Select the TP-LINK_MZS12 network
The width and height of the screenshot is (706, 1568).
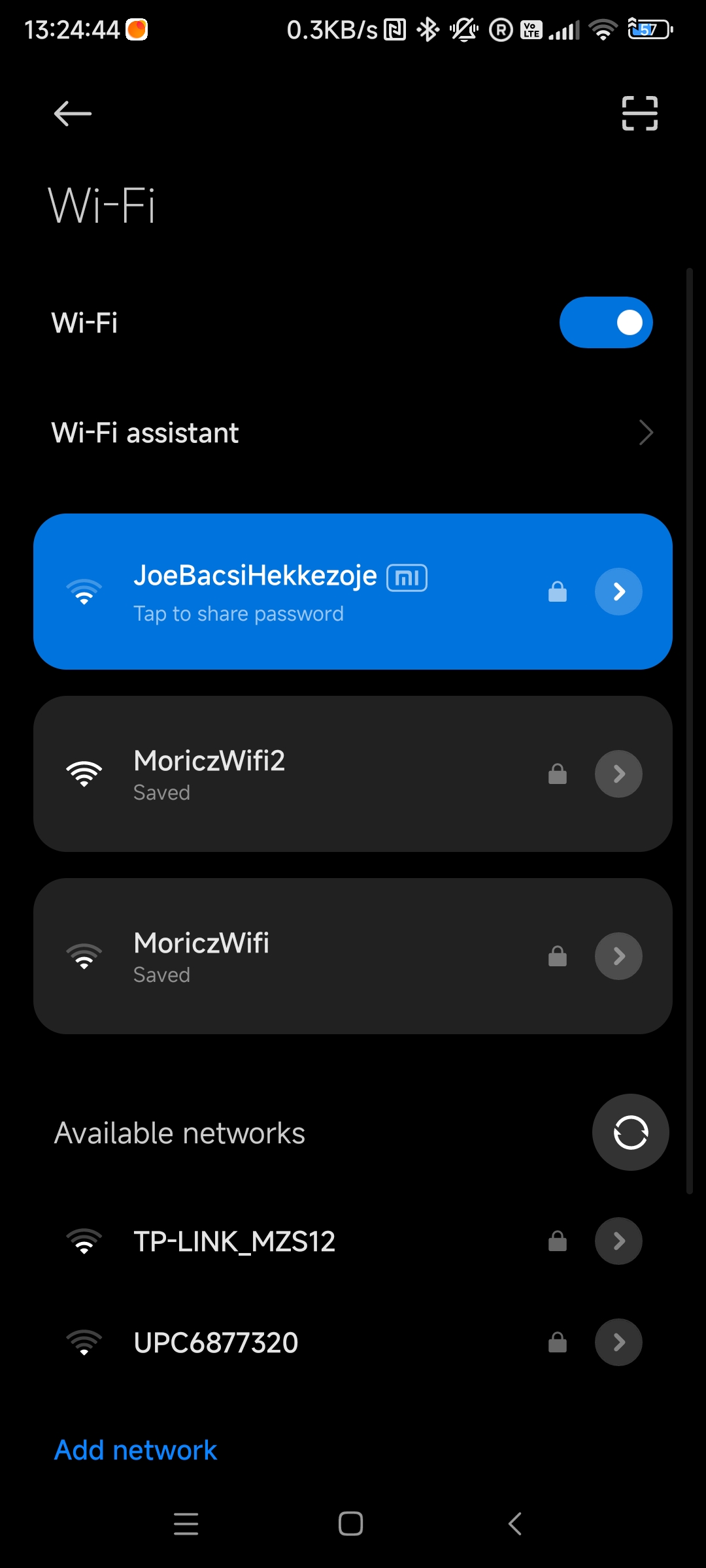pos(353,1241)
